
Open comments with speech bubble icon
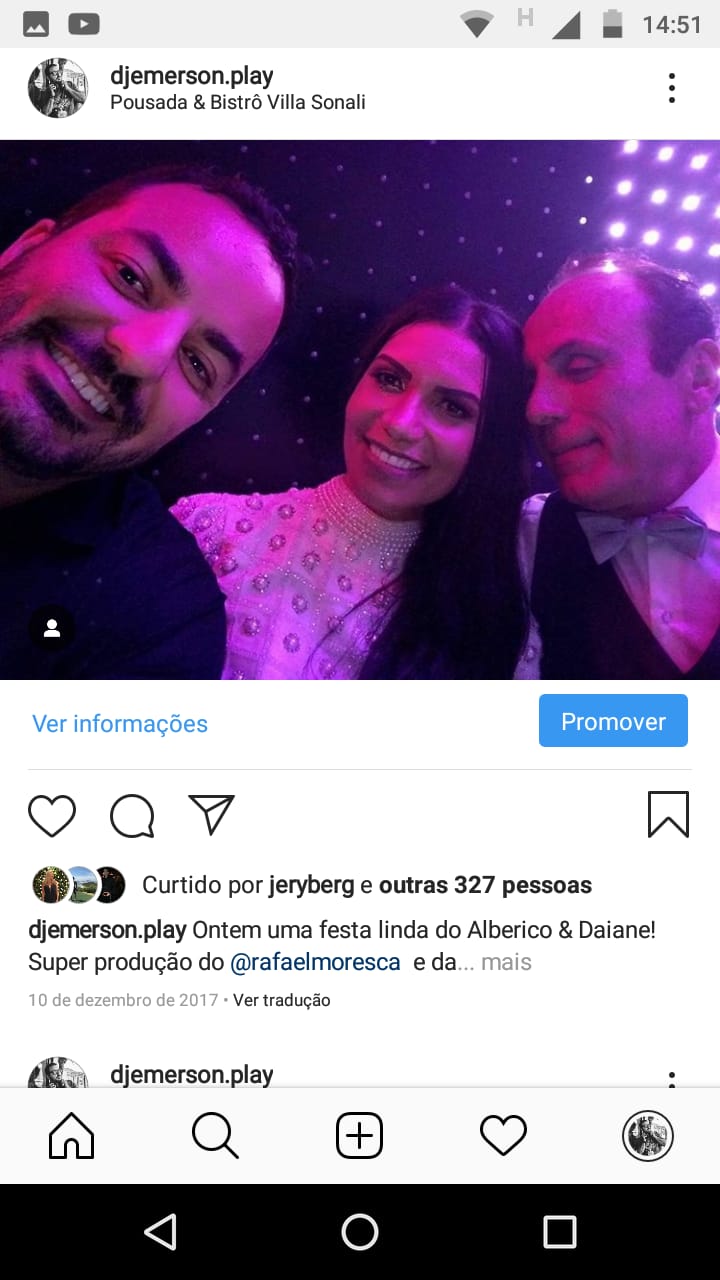coord(132,815)
